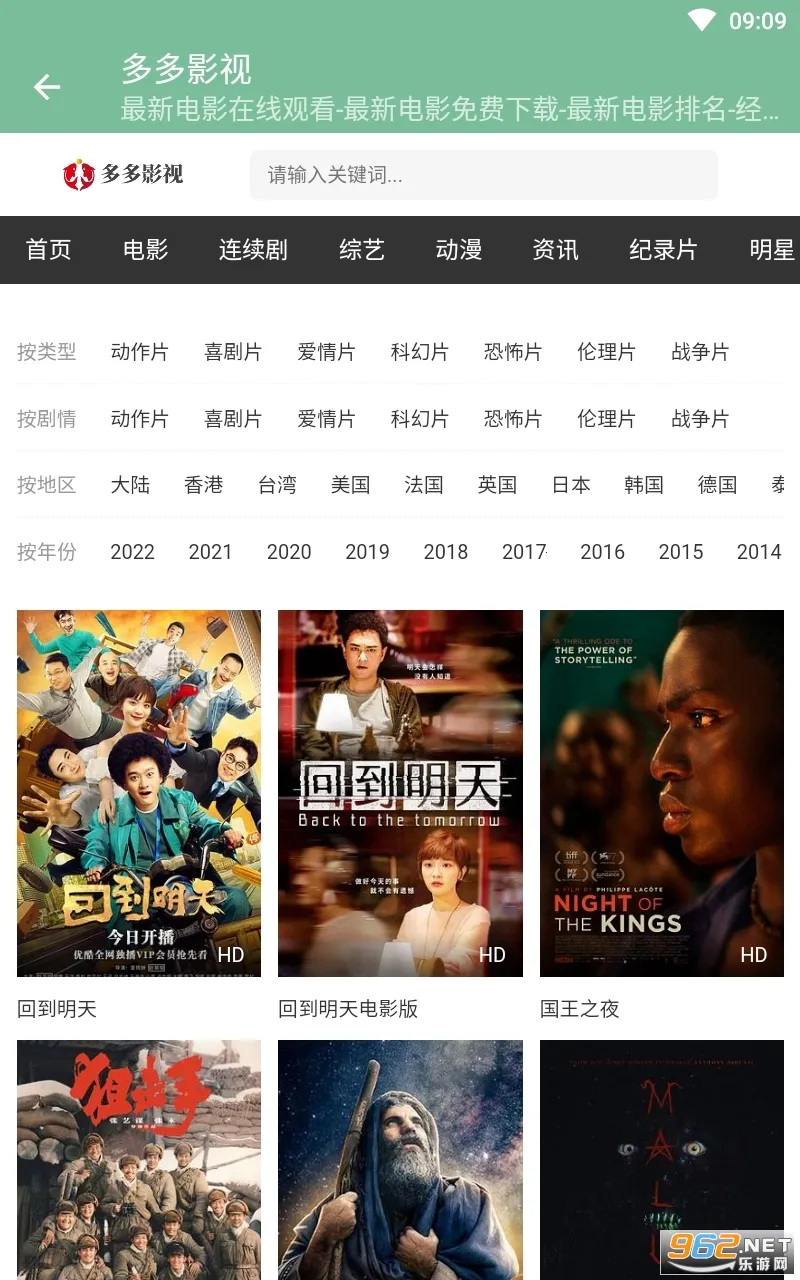Choose year 2022
Viewport: 800px width, 1280px height.
click(132, 552)
